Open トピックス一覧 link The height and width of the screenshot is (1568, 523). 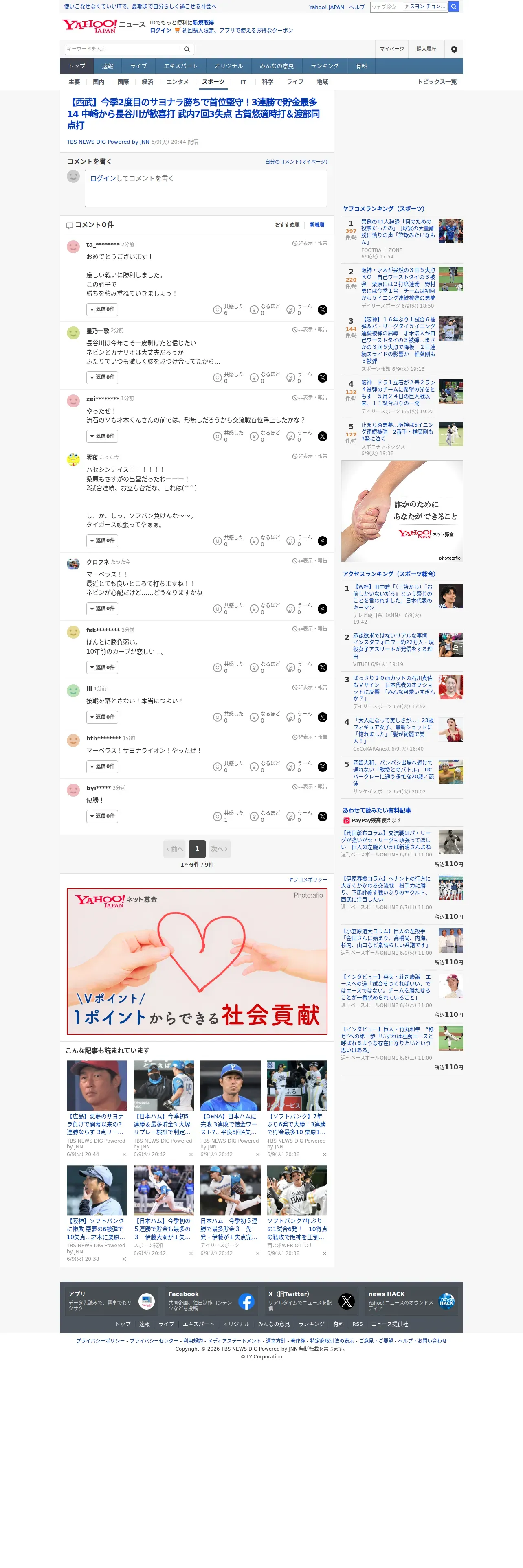click(437, 82)
